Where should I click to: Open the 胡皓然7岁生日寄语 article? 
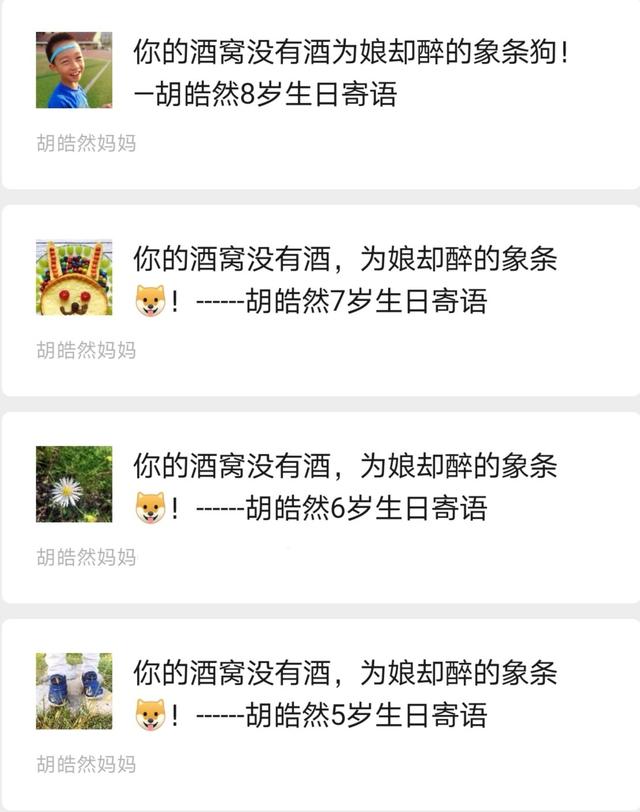pyautogui.click(x=345, y=280)
